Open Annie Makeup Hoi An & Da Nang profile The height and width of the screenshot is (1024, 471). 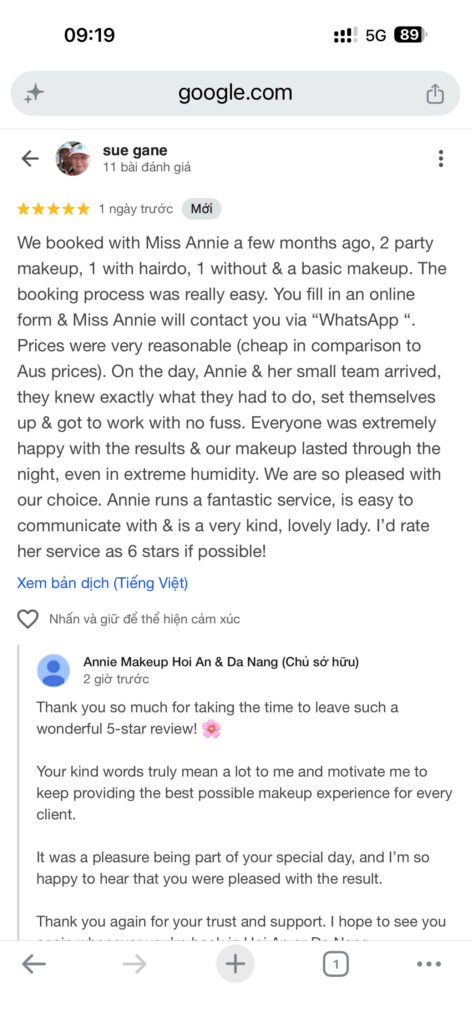(x=54, y=670)
